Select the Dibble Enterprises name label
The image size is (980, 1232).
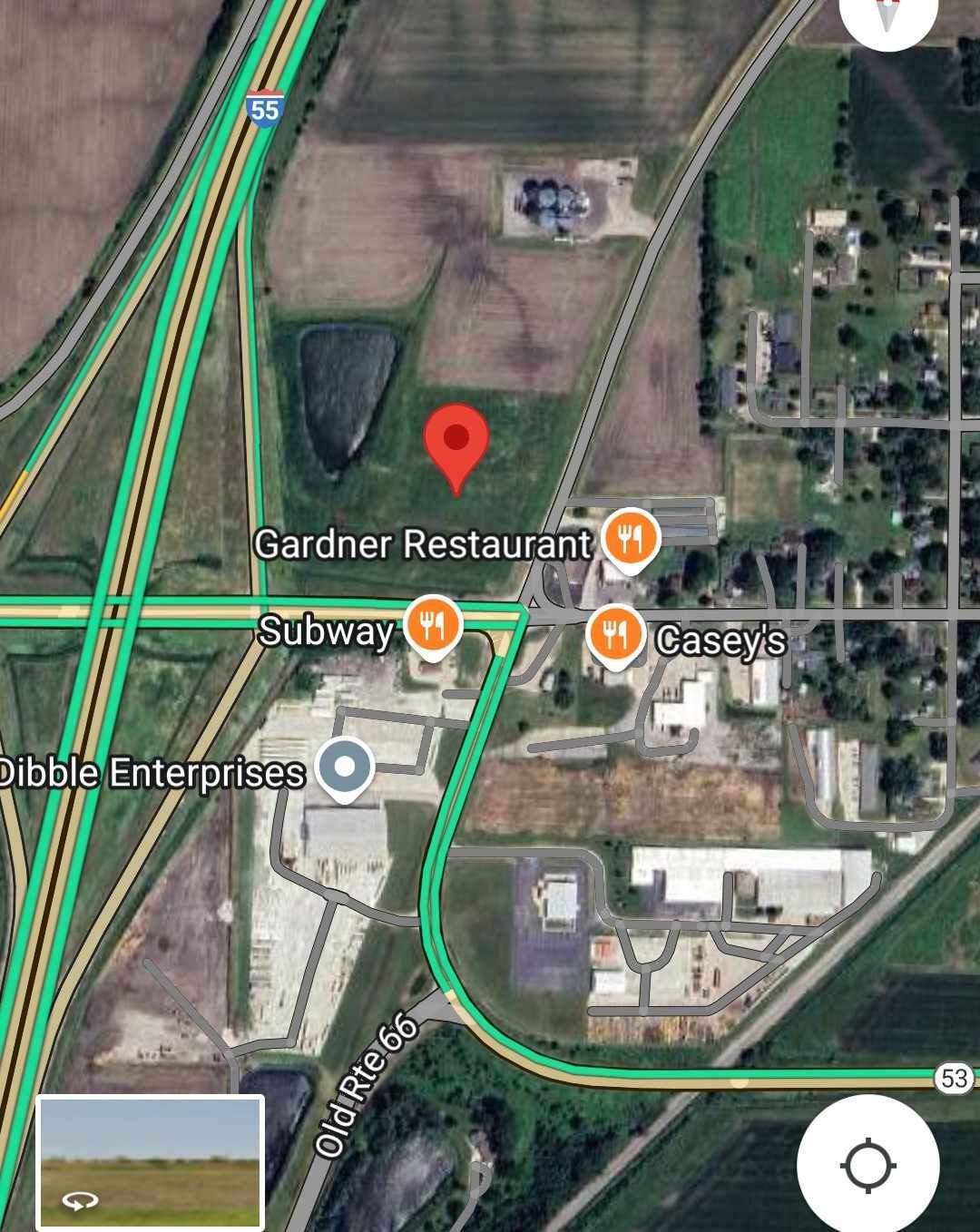tap(148, 773)
